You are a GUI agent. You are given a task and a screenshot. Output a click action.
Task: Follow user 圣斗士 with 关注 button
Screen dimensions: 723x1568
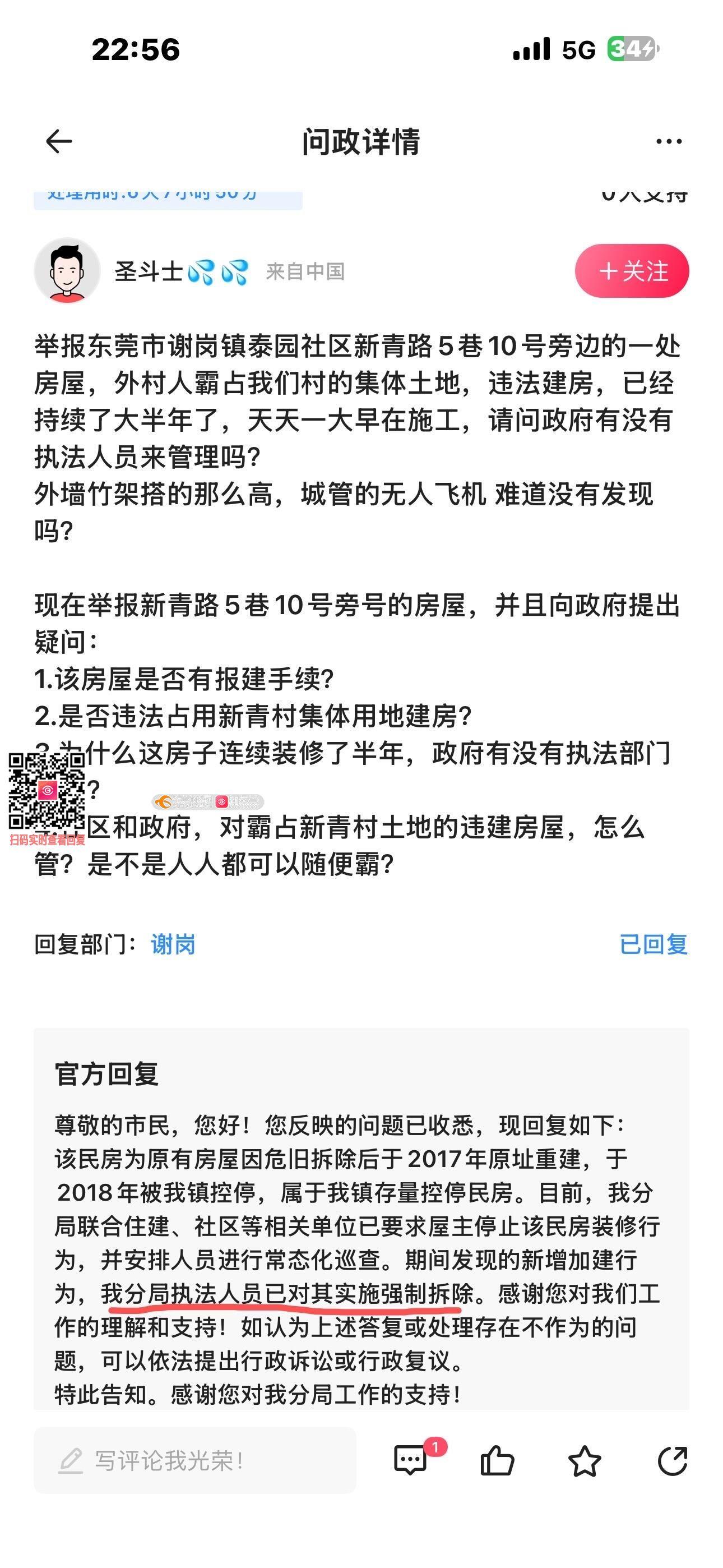tap(632, 271)
